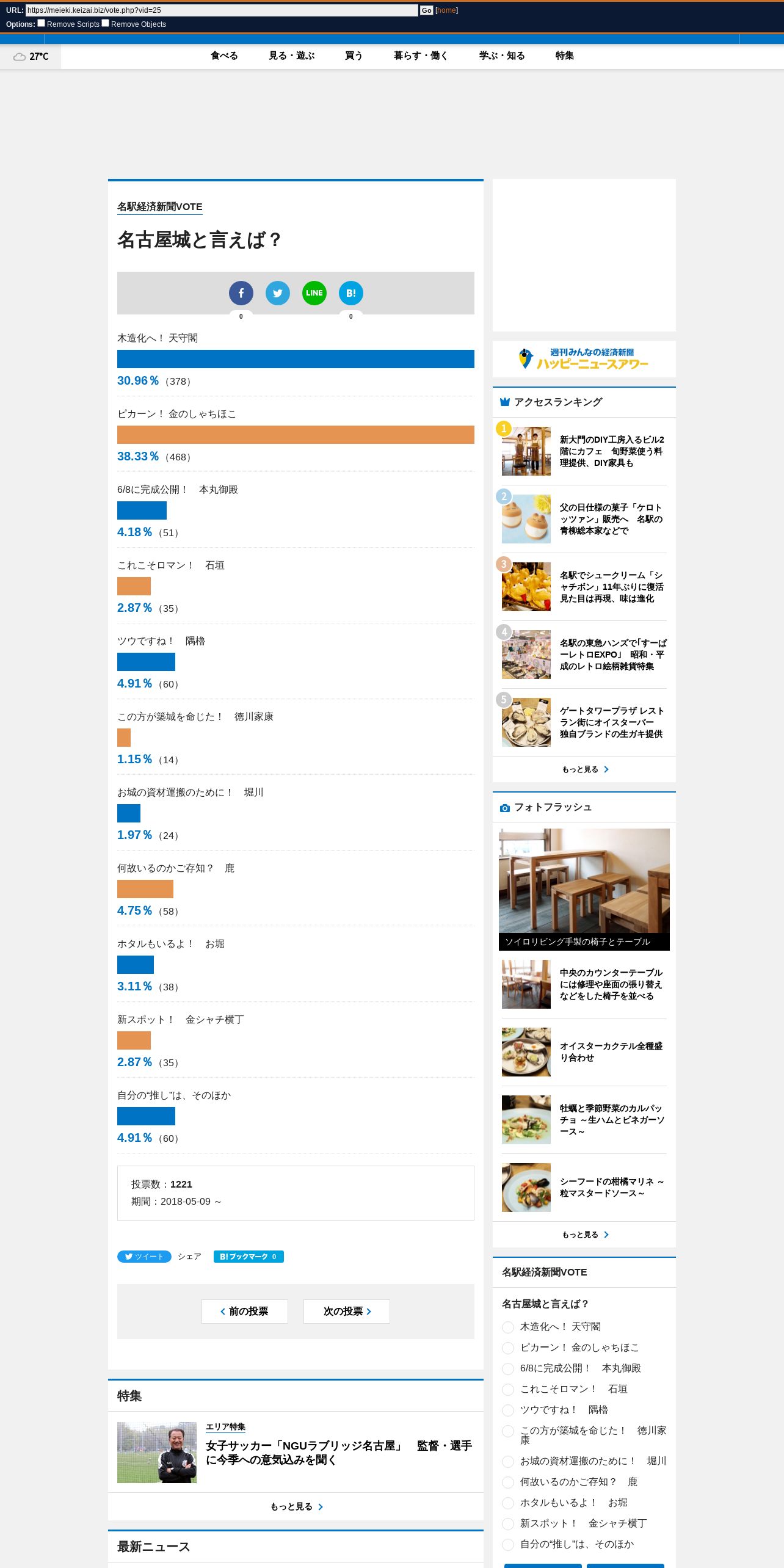Tap the Hatena B! bookmark icon
784x1568 pixels.
[x=351, y=293]
